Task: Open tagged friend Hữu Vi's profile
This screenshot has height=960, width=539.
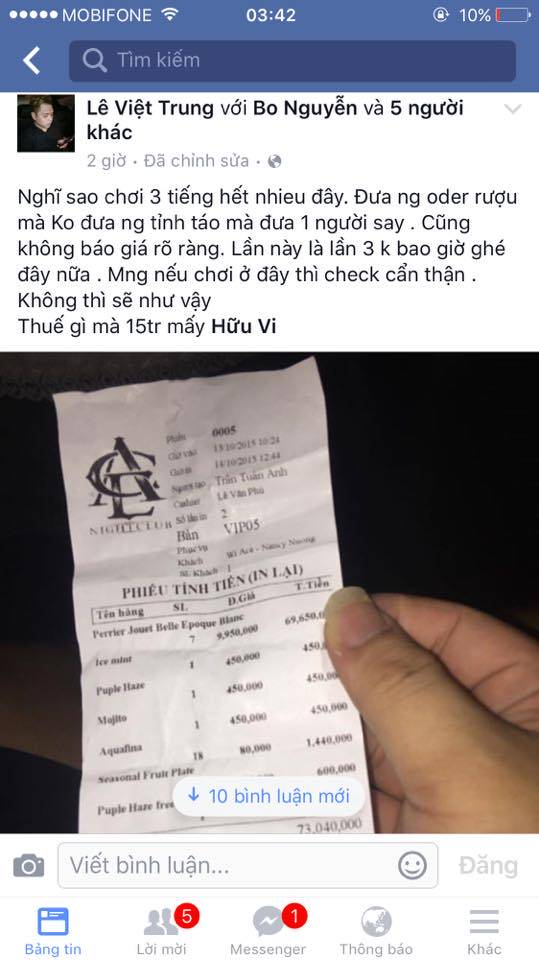Action: coord(244,326)
